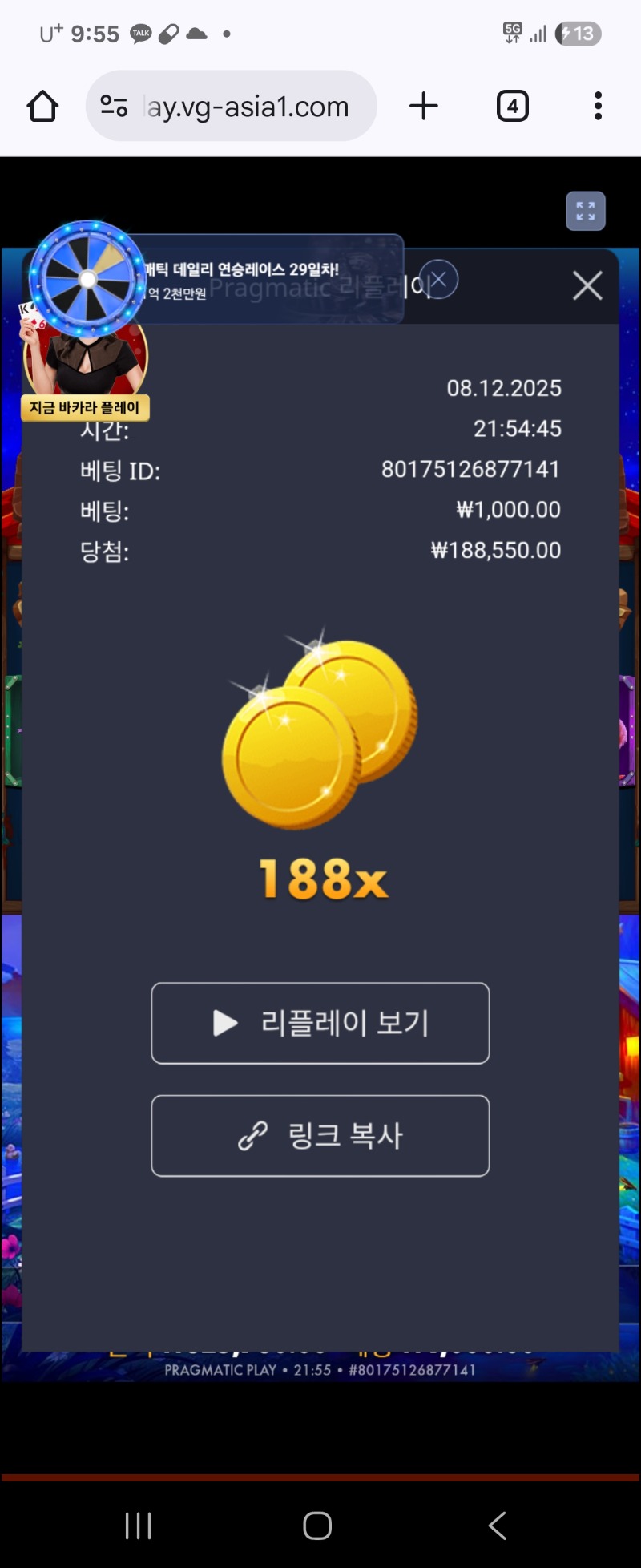The width and height of the screenshot is (641, 1568).
Task: Tap the fullscreen expand icon
Action: [x=586, y=210]
